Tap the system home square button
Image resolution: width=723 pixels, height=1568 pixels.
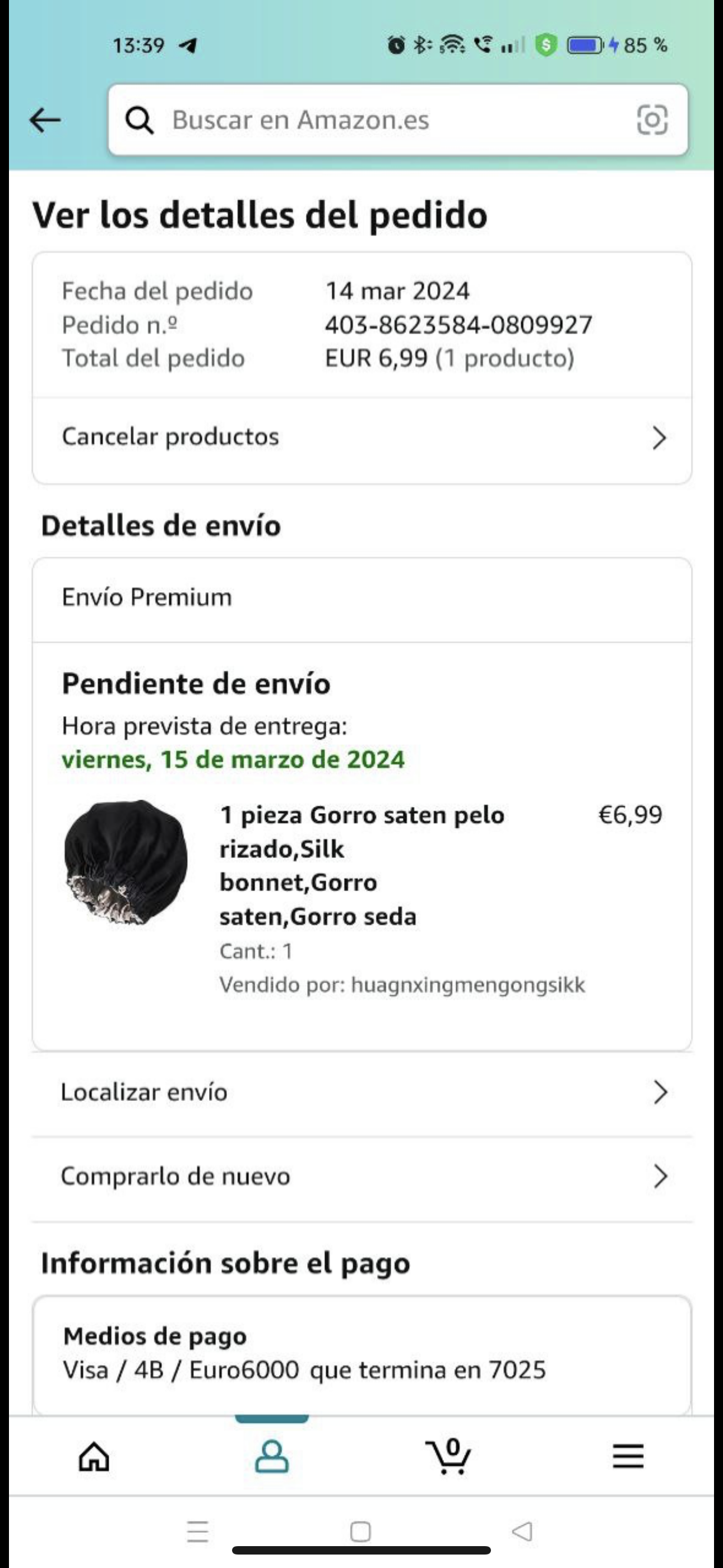[x=360, y=1532]
